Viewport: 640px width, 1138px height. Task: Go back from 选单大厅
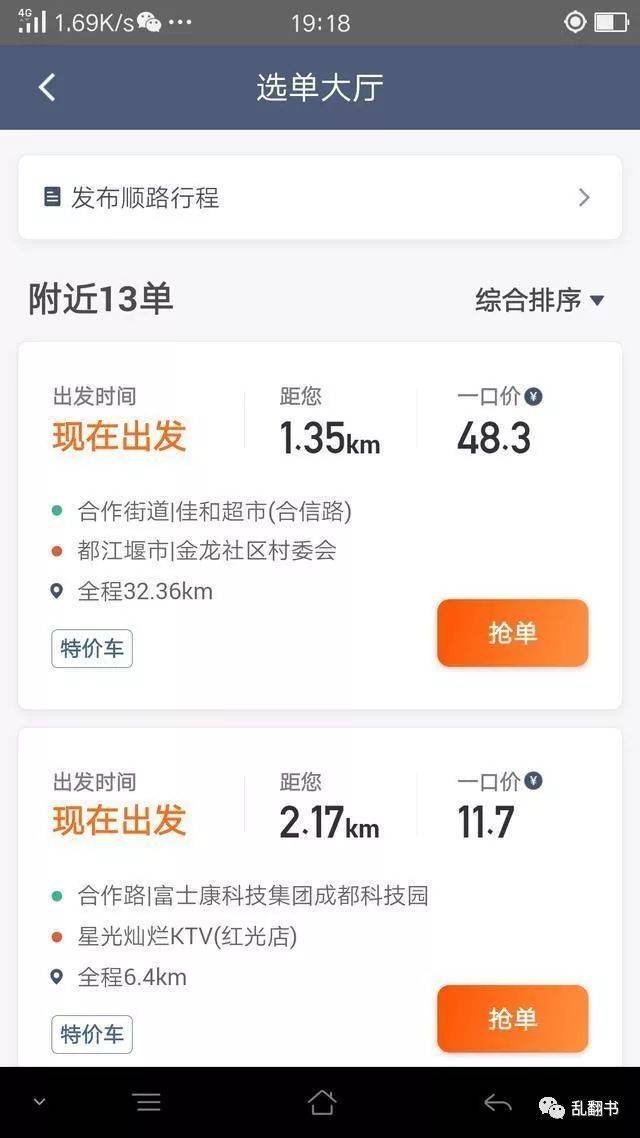point(47,87)
